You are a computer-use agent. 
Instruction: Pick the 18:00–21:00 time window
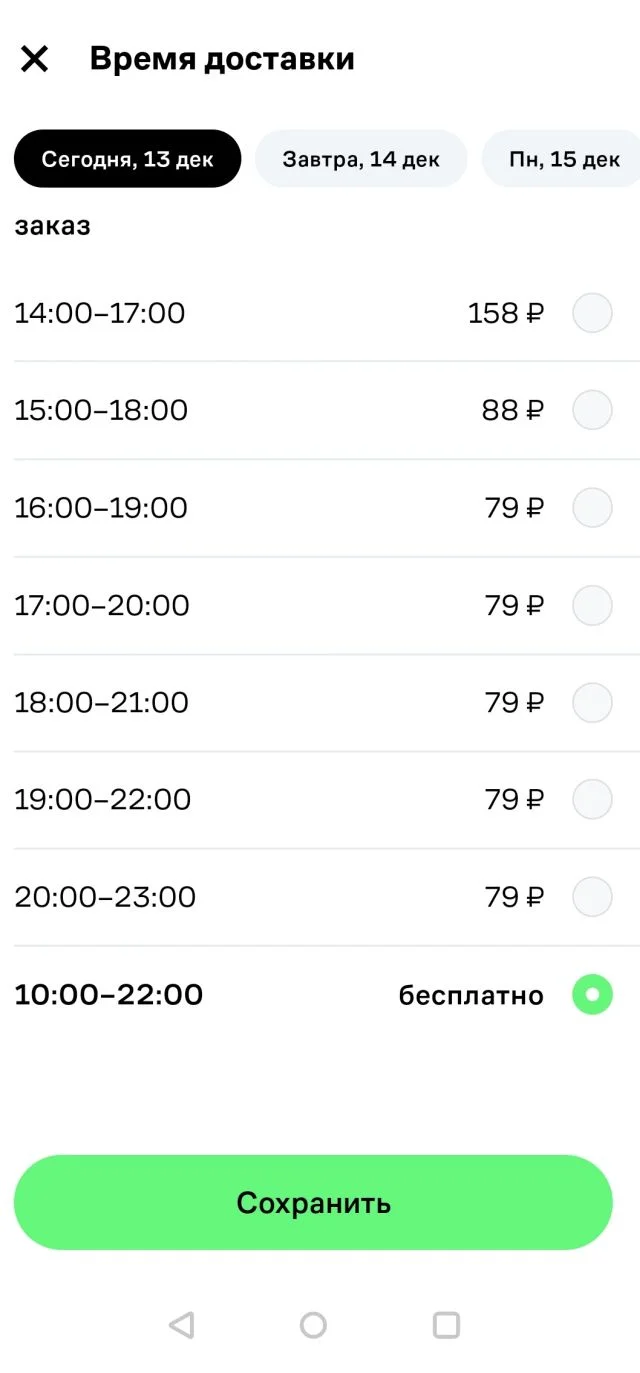[x=320, y=703]
